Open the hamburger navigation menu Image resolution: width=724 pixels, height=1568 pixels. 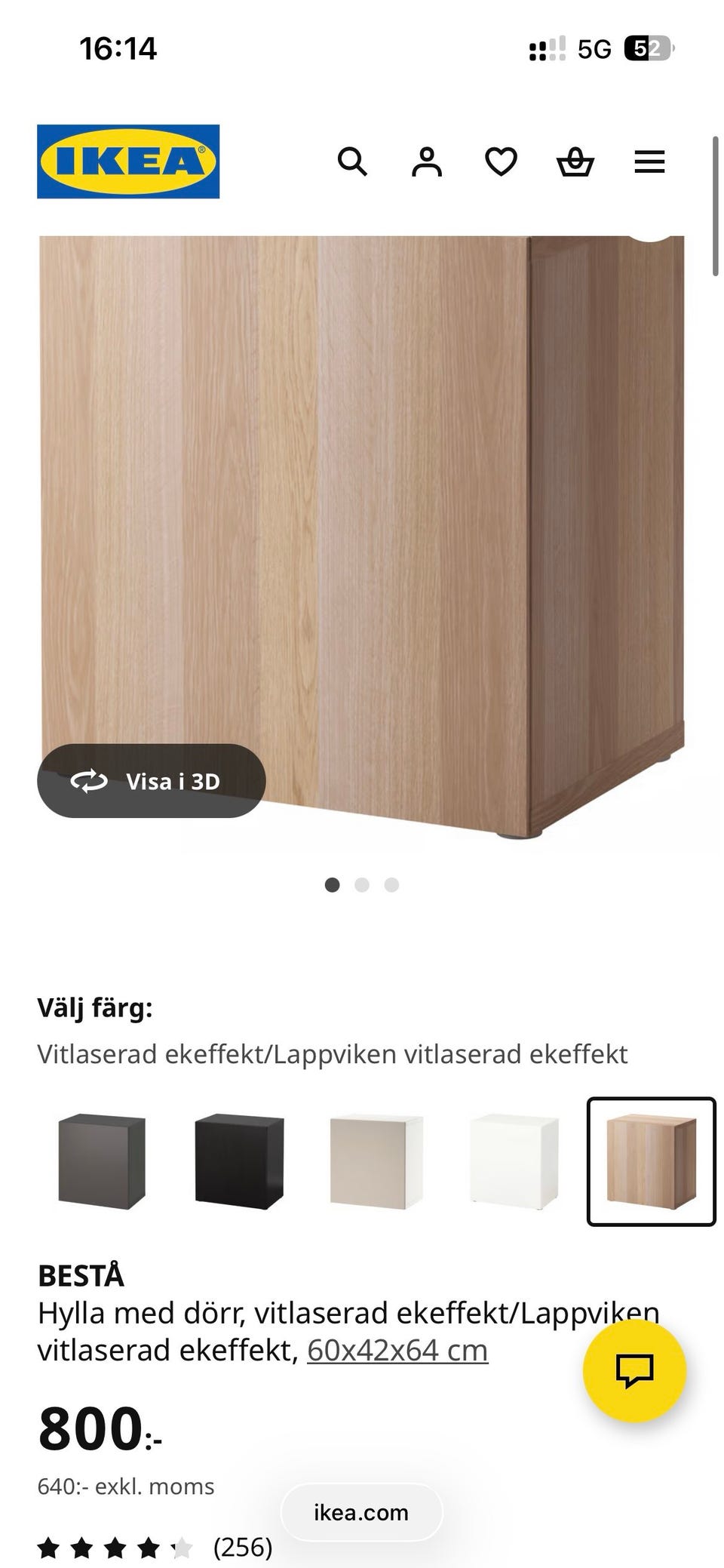[x=649, y=161]
